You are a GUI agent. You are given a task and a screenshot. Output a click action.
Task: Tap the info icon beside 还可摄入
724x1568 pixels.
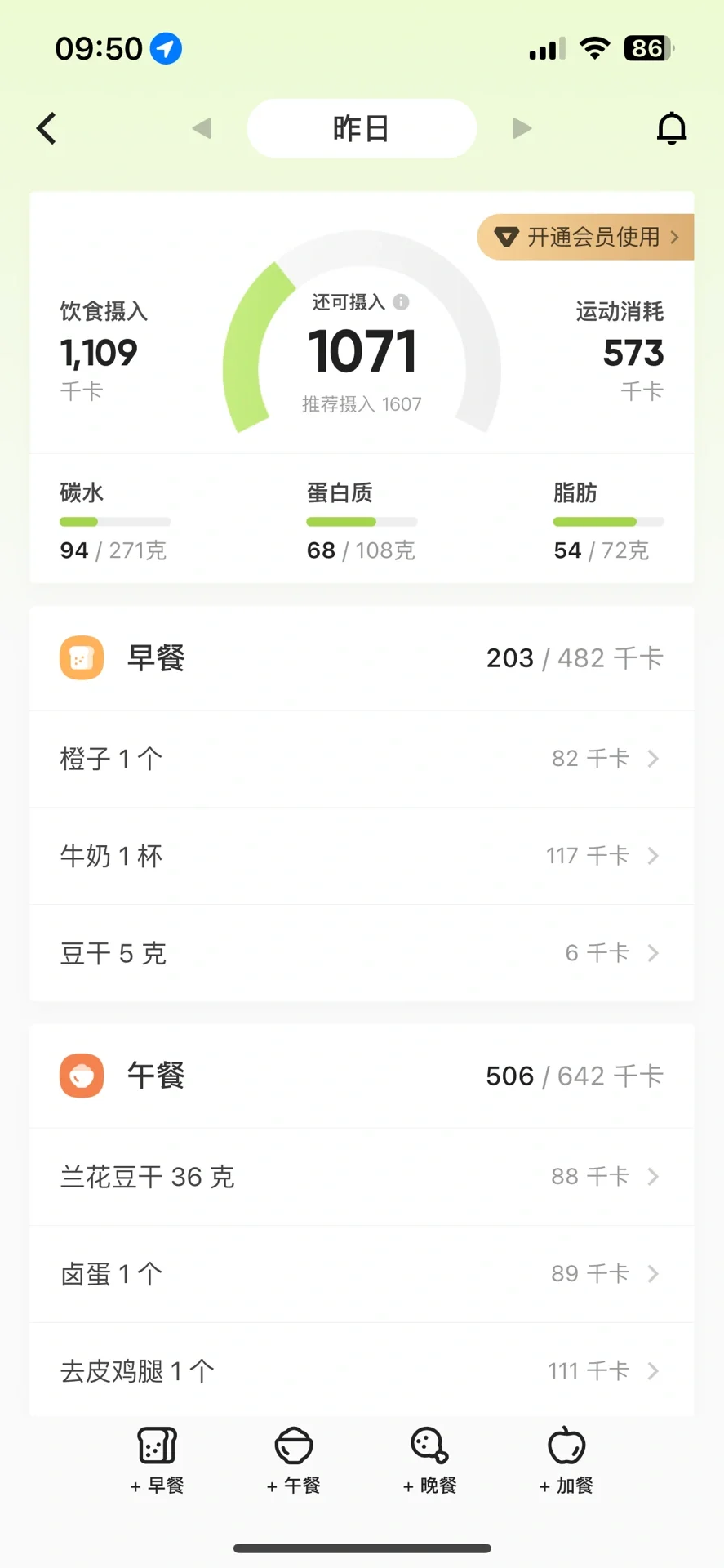(x=401, y=302)
